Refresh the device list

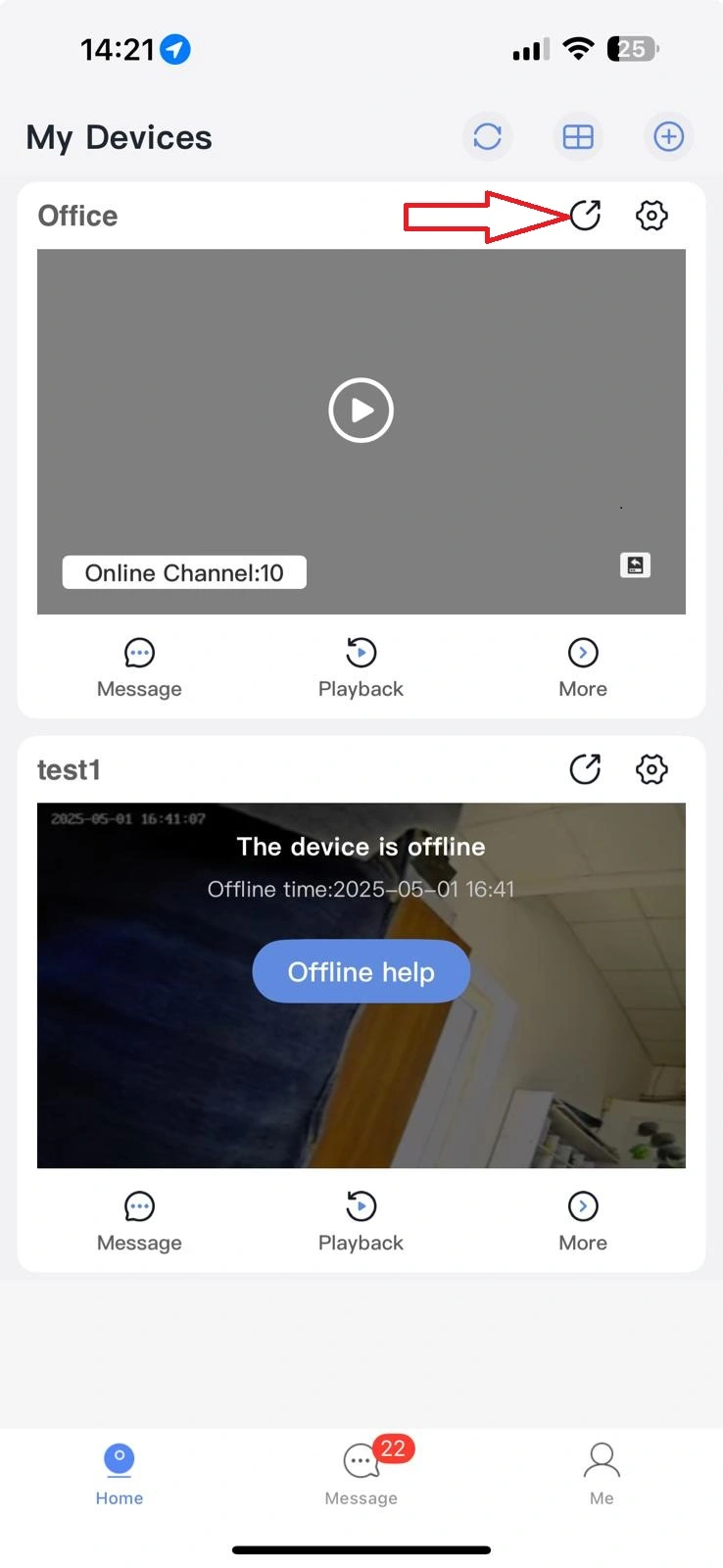coord(487,136)
